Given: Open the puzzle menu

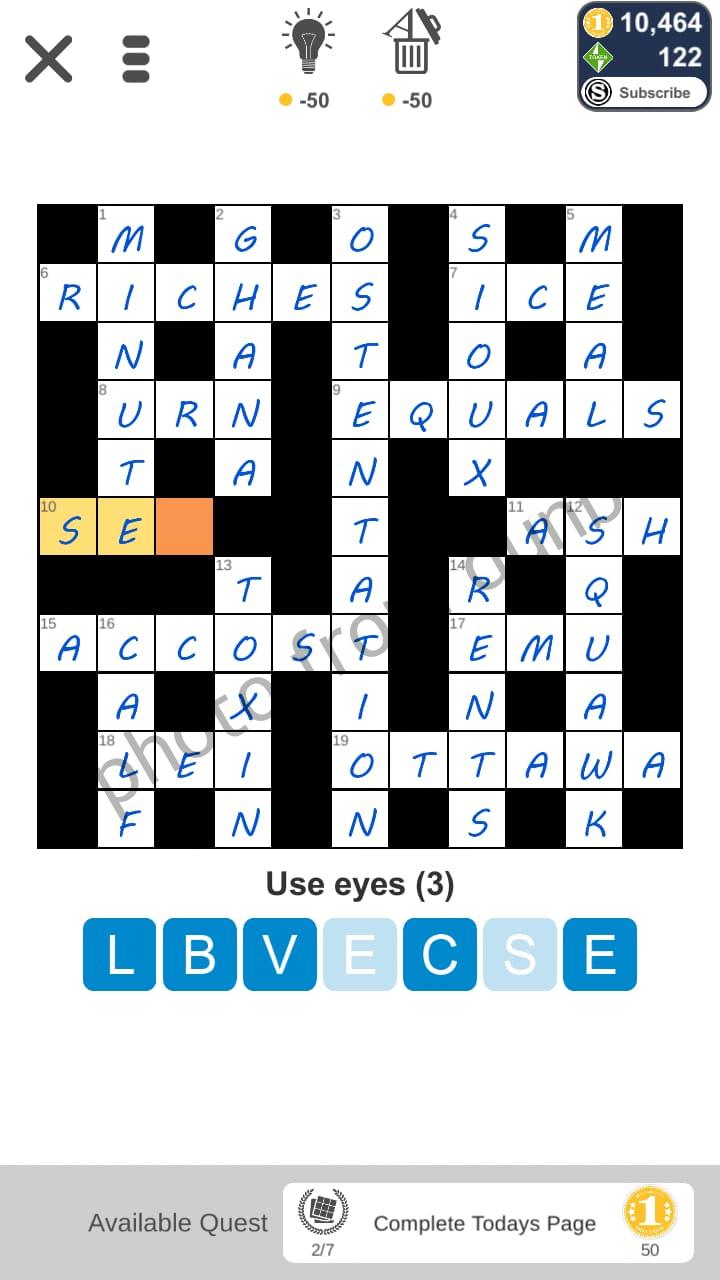Looking at the screenshot, I should 136,59.
